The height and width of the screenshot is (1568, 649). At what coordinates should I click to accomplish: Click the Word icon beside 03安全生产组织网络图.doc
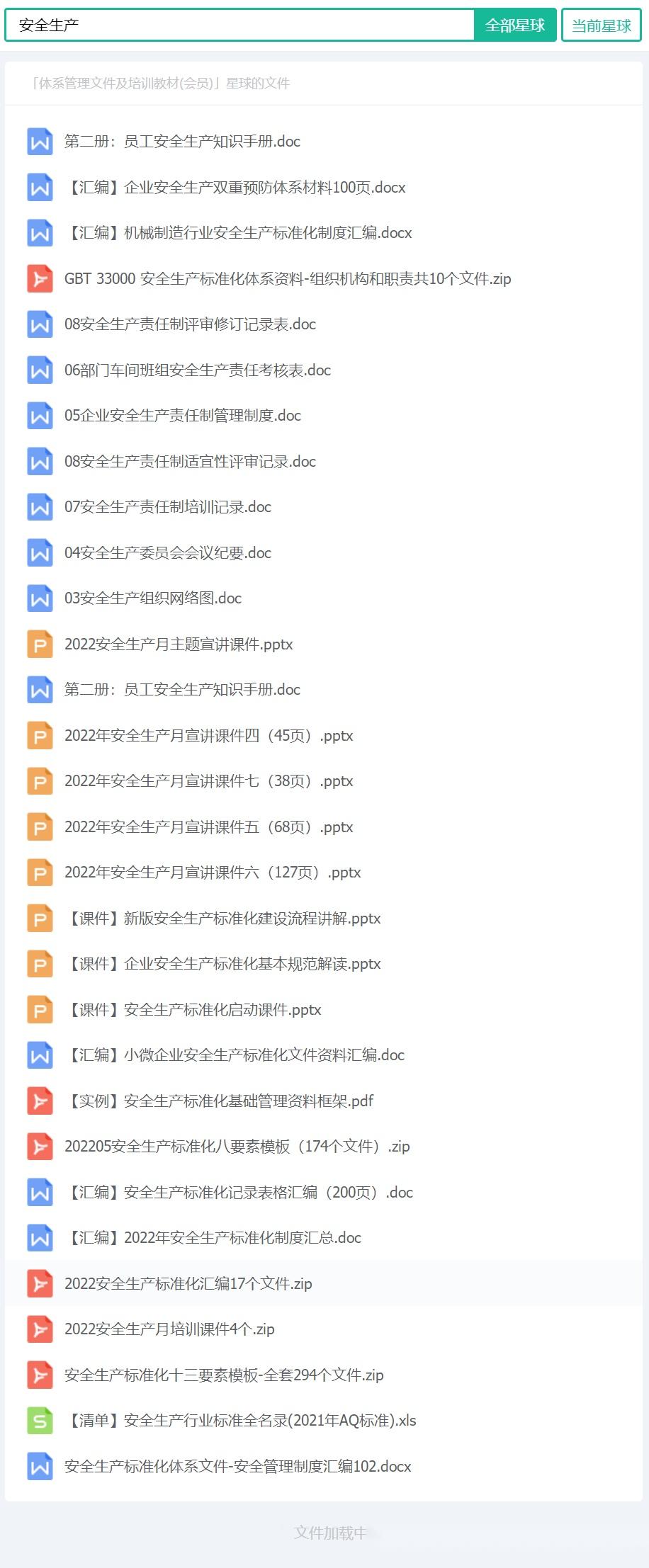[40, 598]
